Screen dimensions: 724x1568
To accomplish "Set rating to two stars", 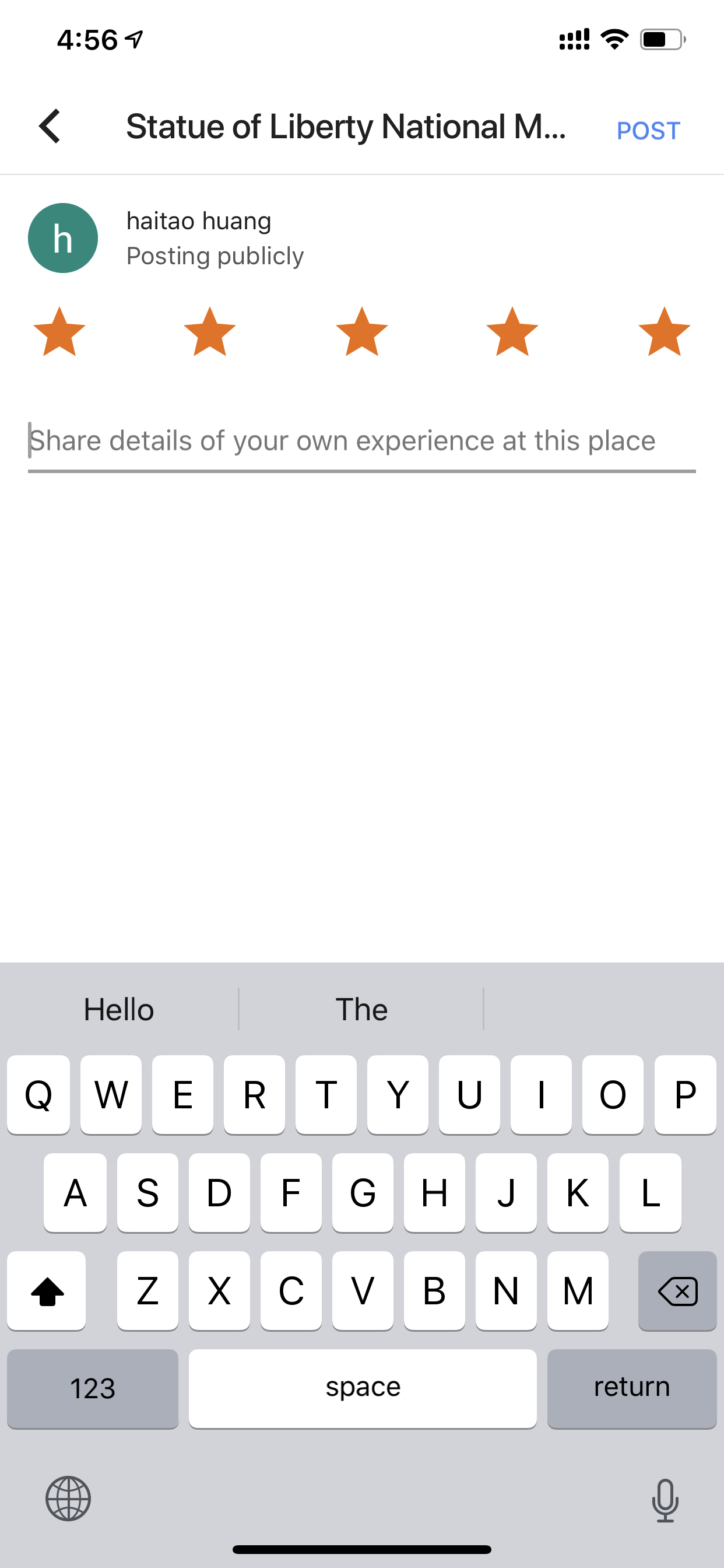I will click(210, 332).
